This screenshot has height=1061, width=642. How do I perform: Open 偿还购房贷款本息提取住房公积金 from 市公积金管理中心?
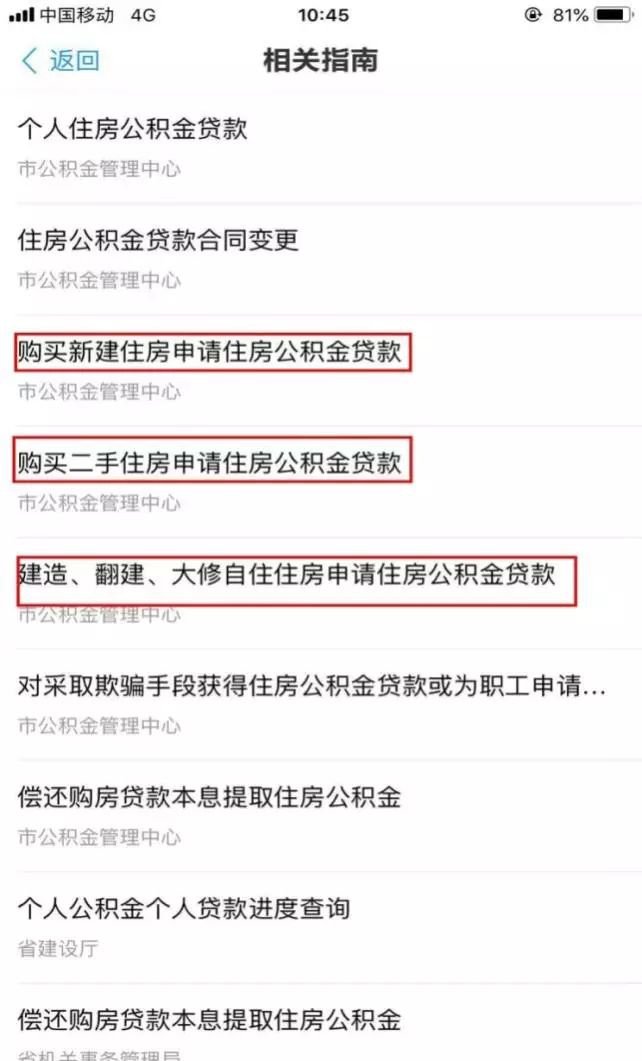coord(321,815)
